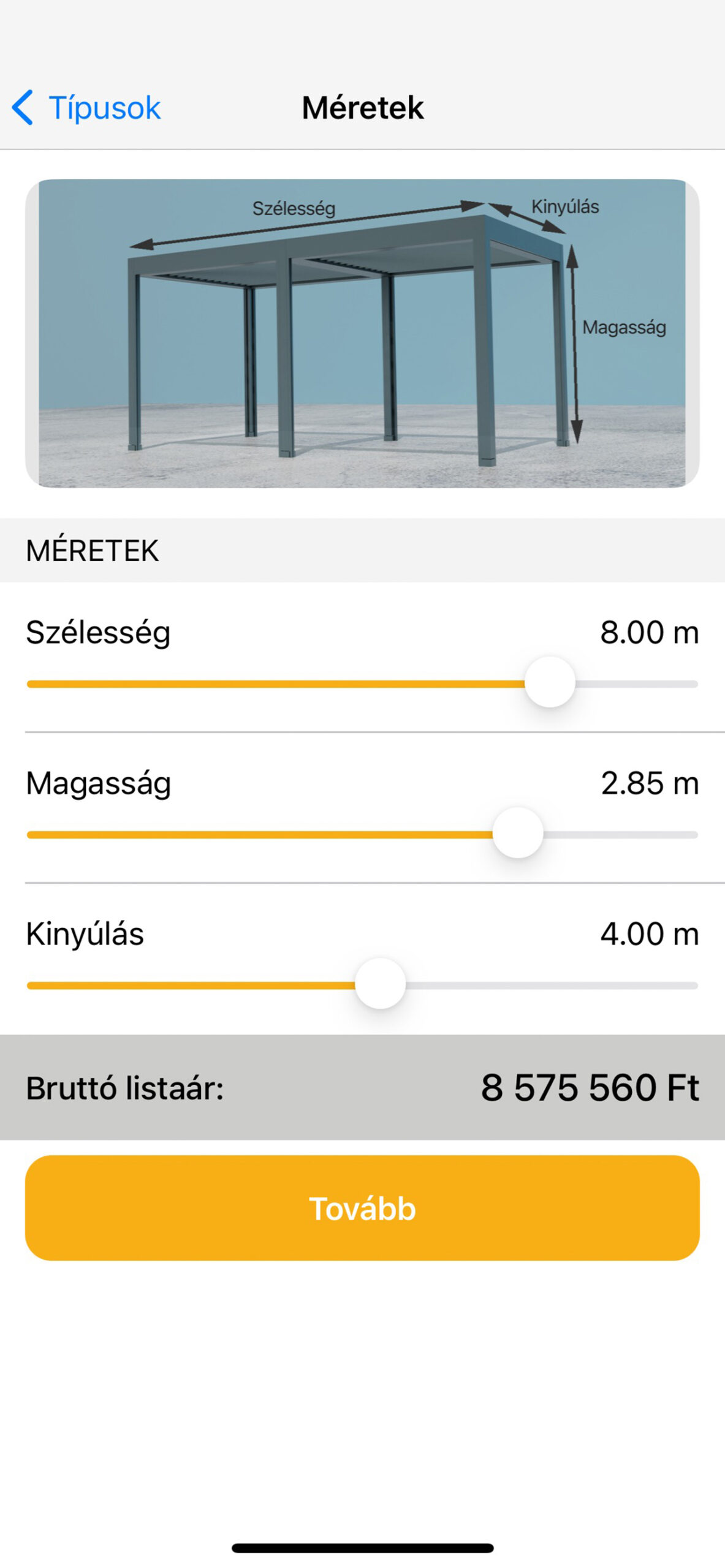Continue with the Tovább button
The height and width of the screenshot is (1568, 725).
pyautogui.click(x=362, y=1208)
